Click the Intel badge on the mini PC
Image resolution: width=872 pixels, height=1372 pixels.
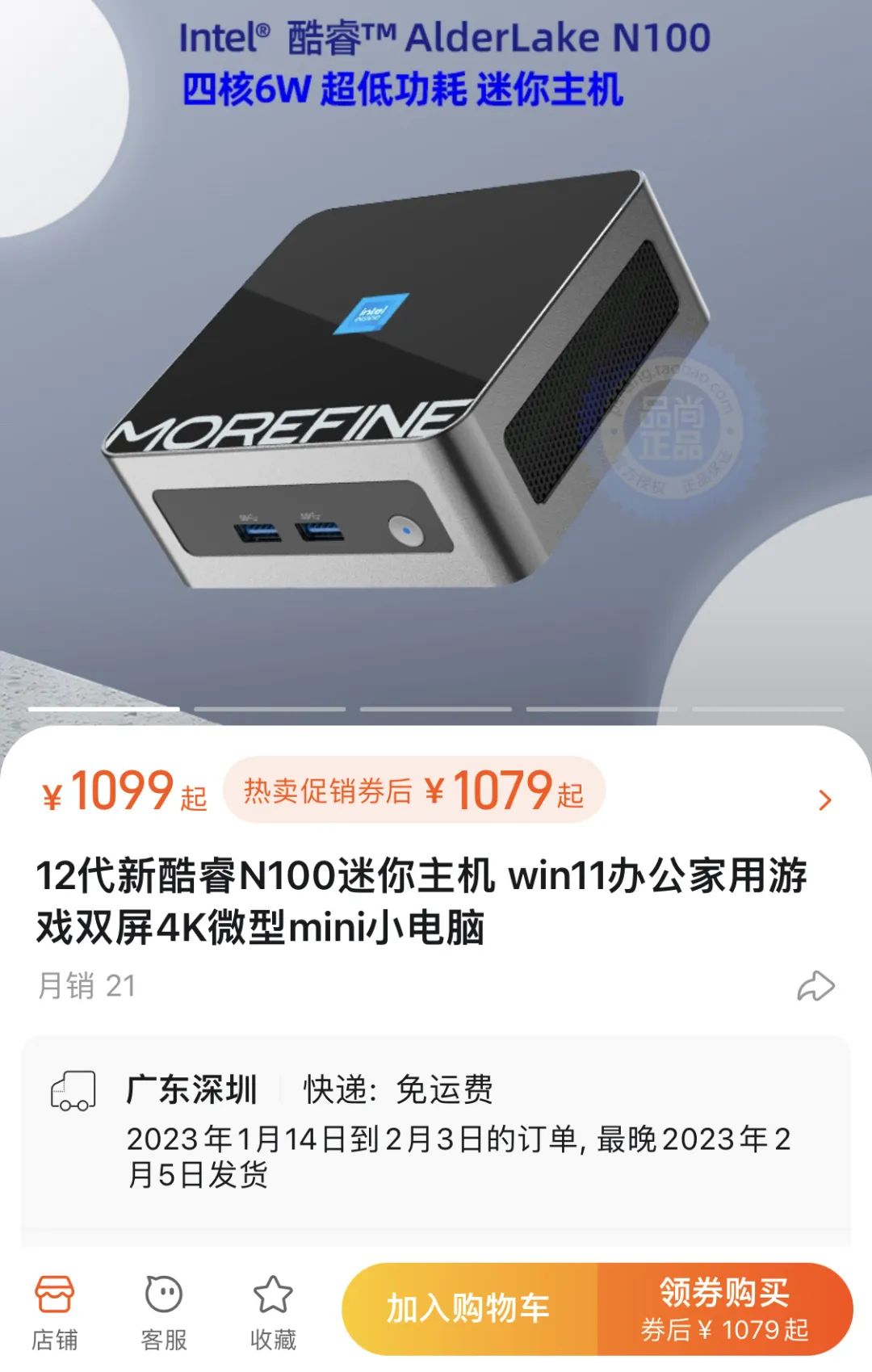[373, 313]
